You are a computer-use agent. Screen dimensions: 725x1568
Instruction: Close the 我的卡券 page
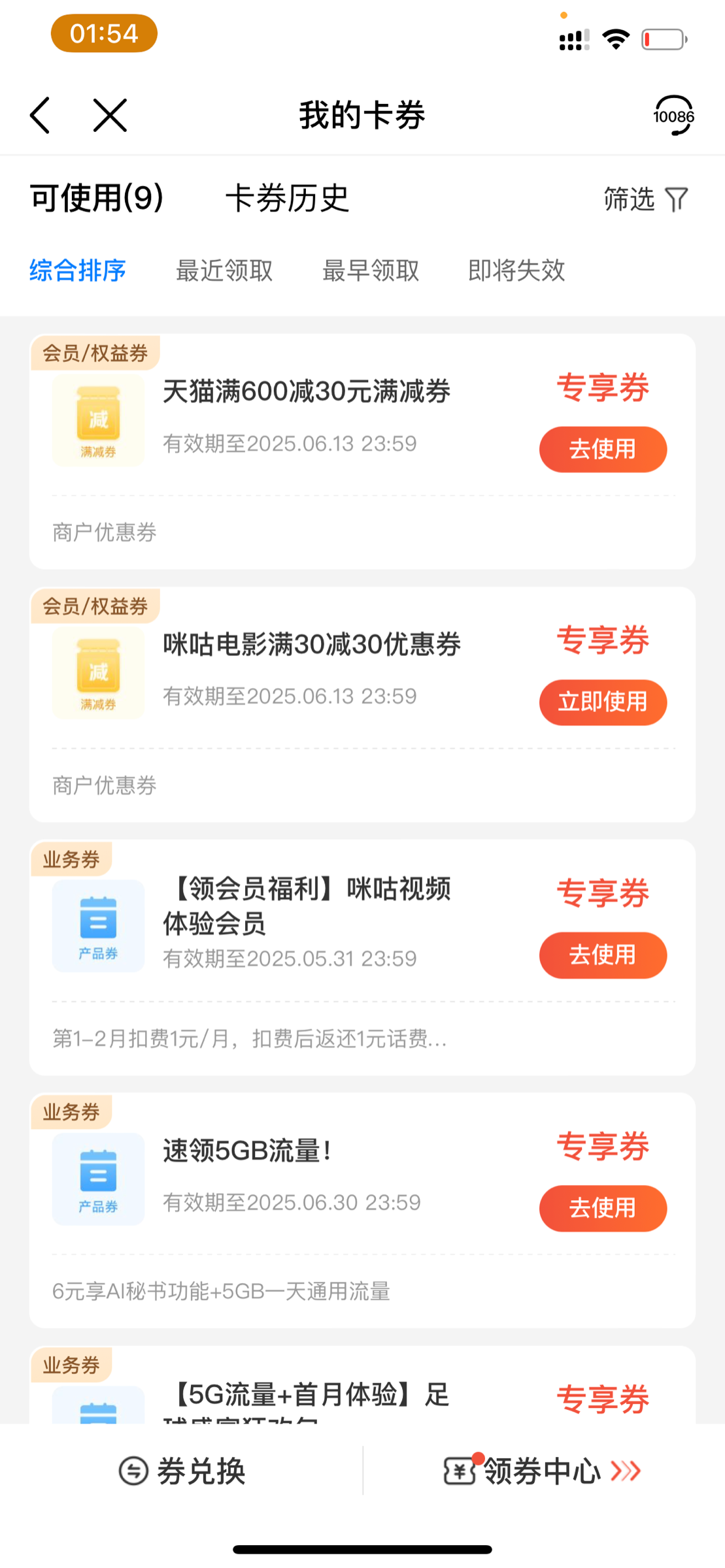pyautogui.click(x=110, y=116)
